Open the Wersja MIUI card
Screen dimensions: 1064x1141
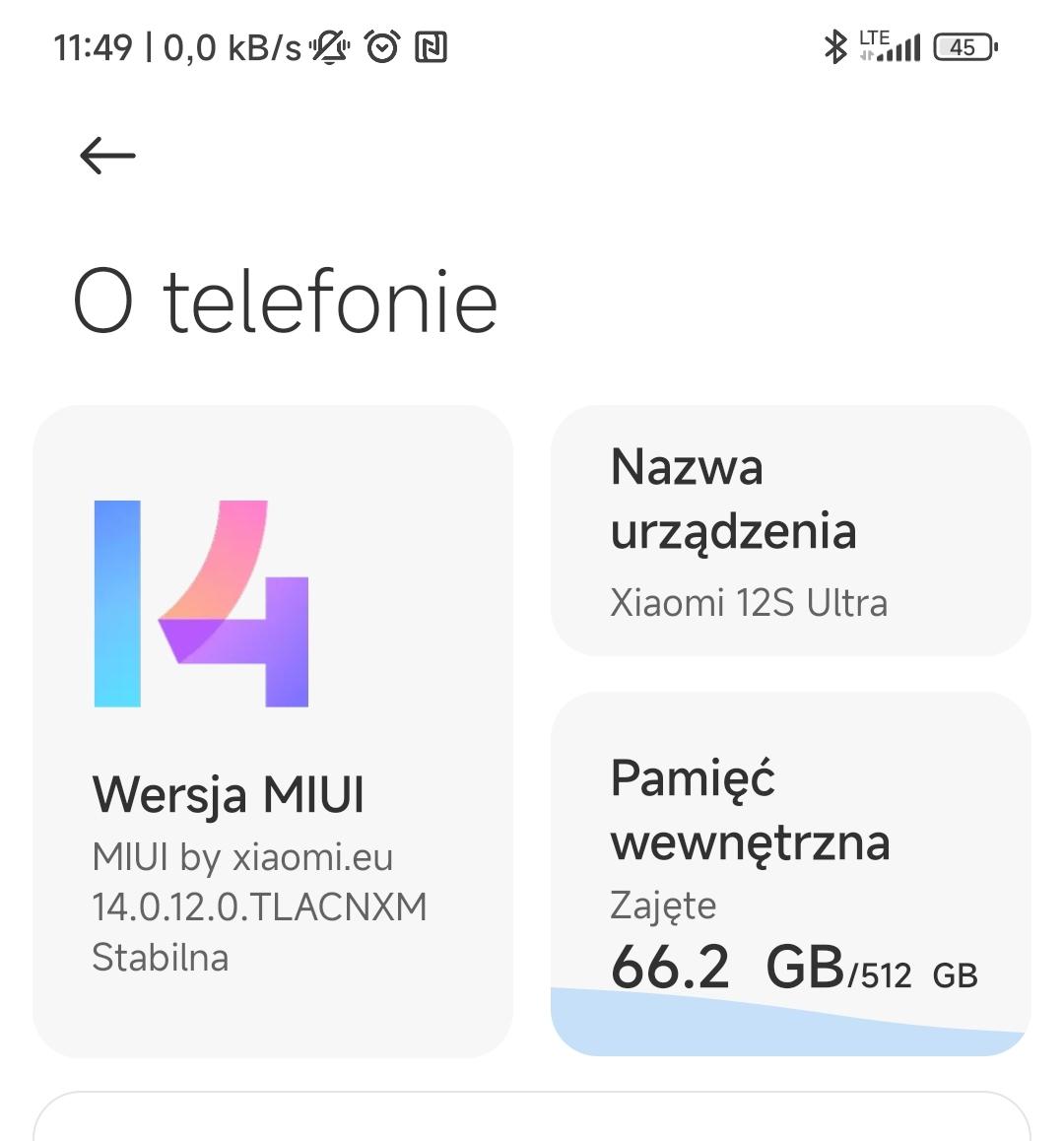[x=273, y=731]
